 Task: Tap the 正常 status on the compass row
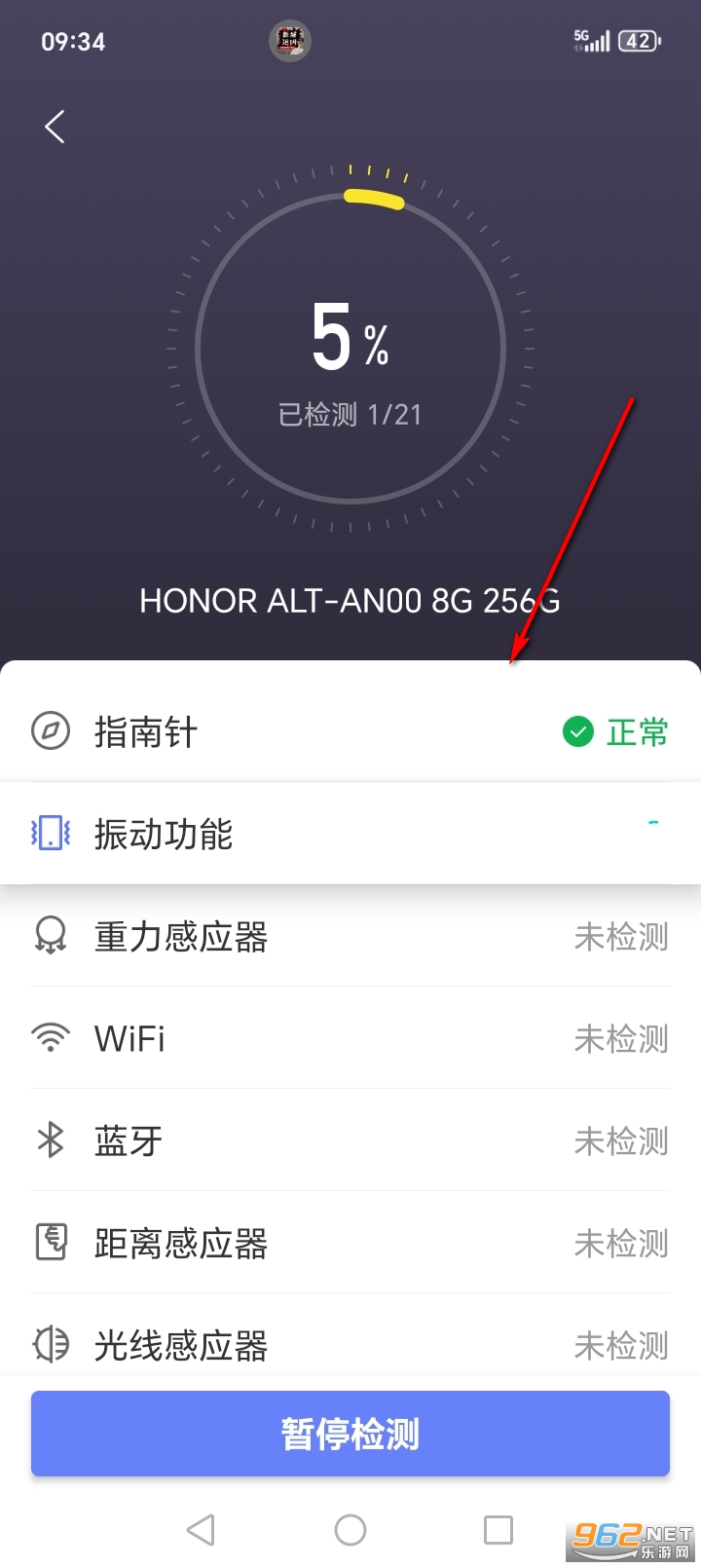tap(635, 731)
